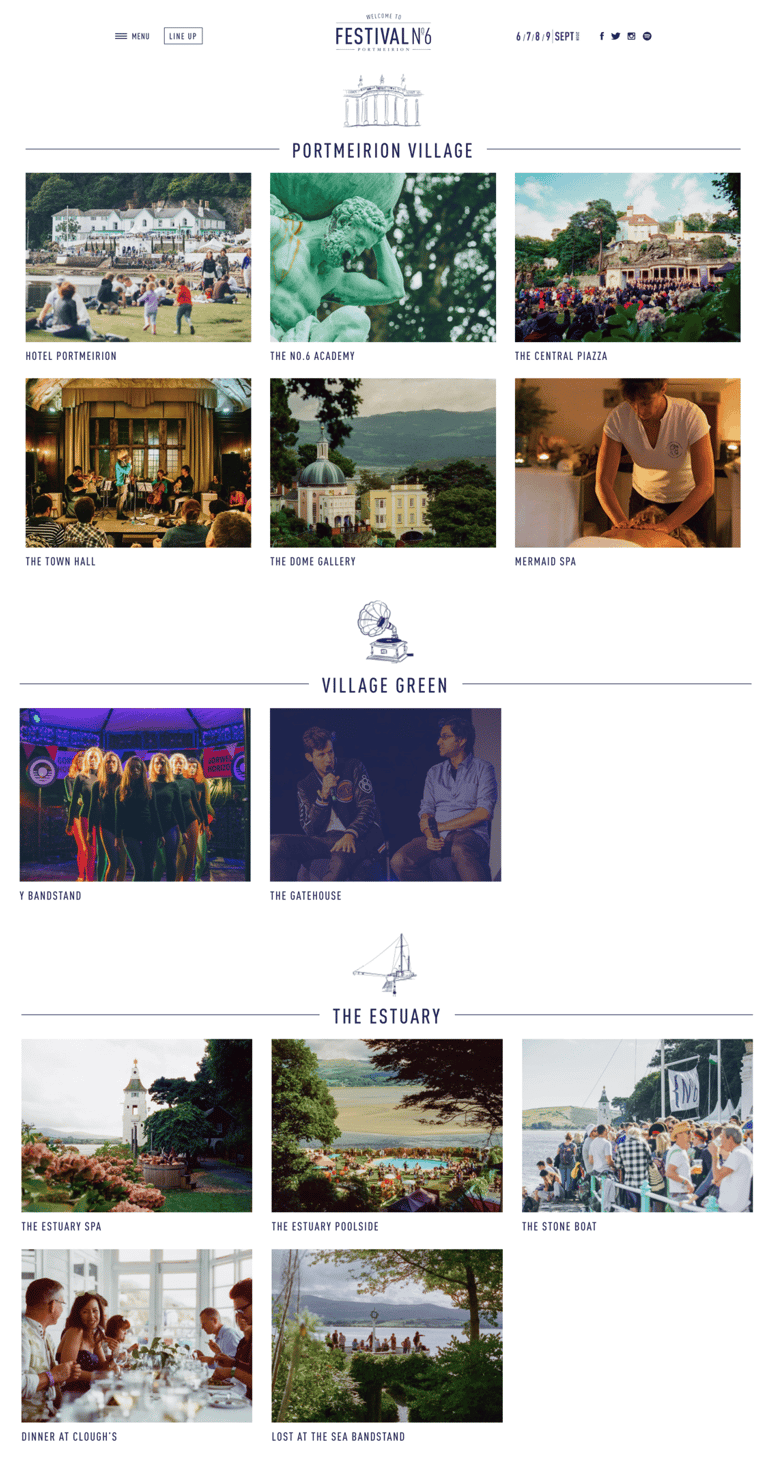Open the Mermaid Spa tile
This screenshot has height=1475, width=768.
(x=627, y=463)
